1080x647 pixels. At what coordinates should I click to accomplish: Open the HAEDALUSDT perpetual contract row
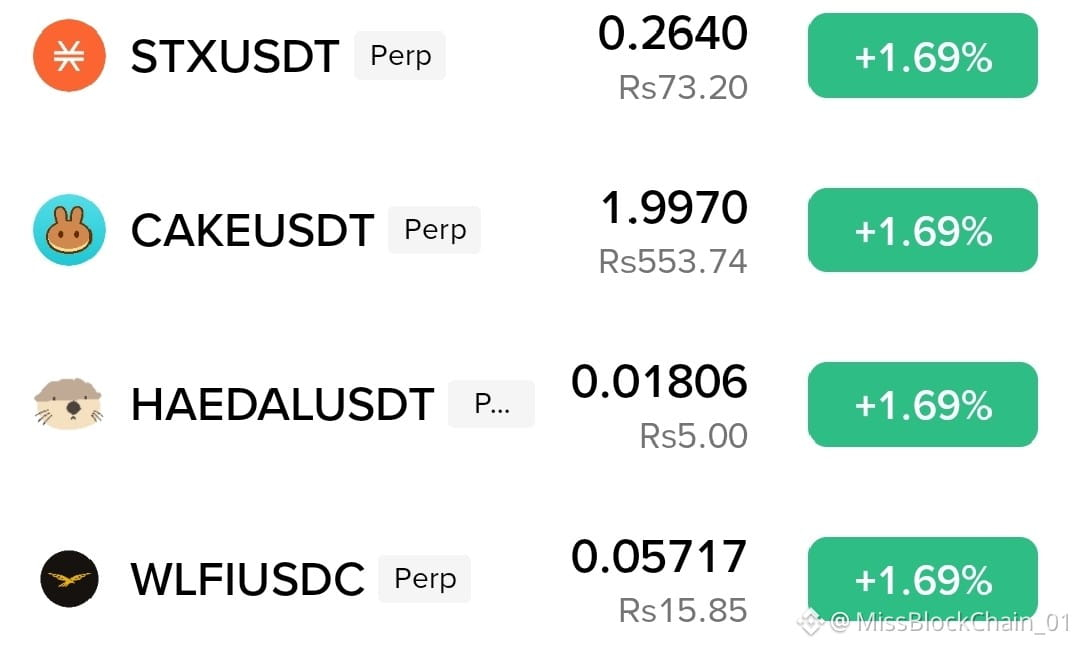point(540,404)
